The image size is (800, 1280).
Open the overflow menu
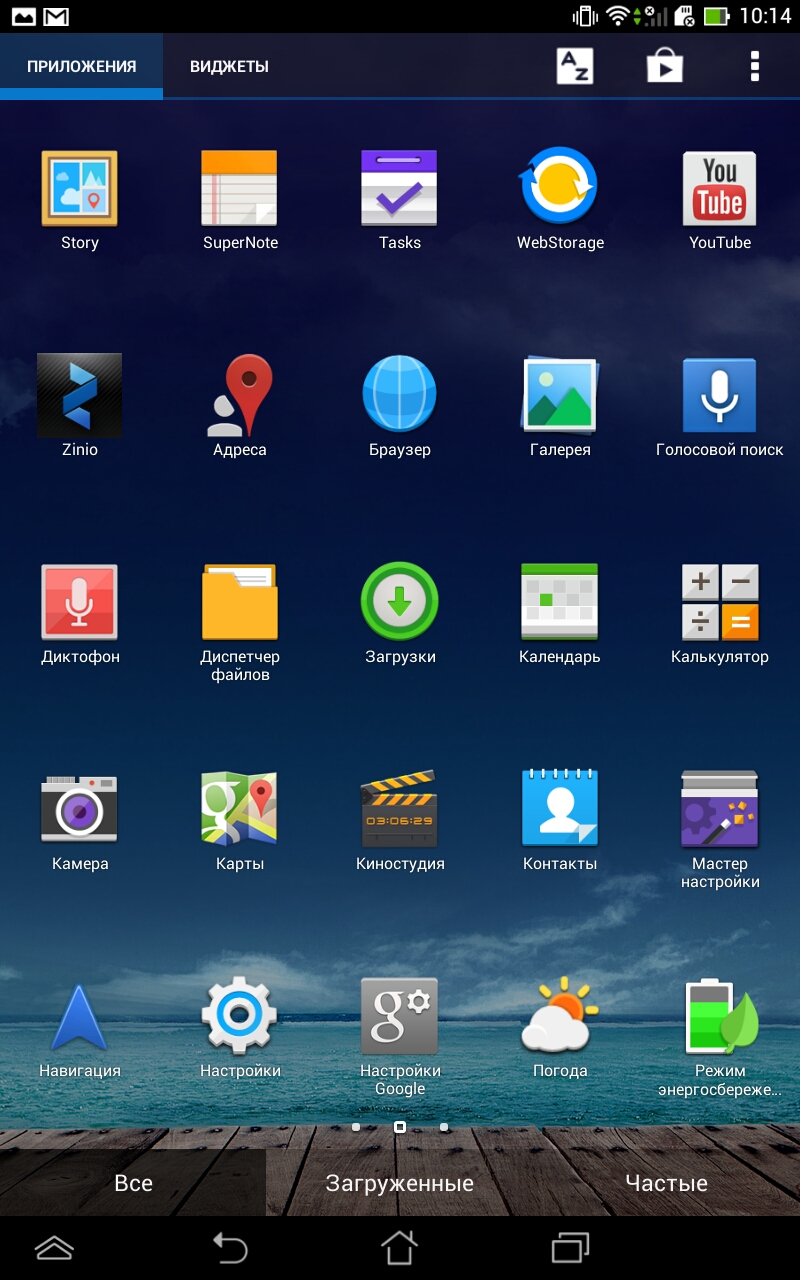tap(754, 66)
